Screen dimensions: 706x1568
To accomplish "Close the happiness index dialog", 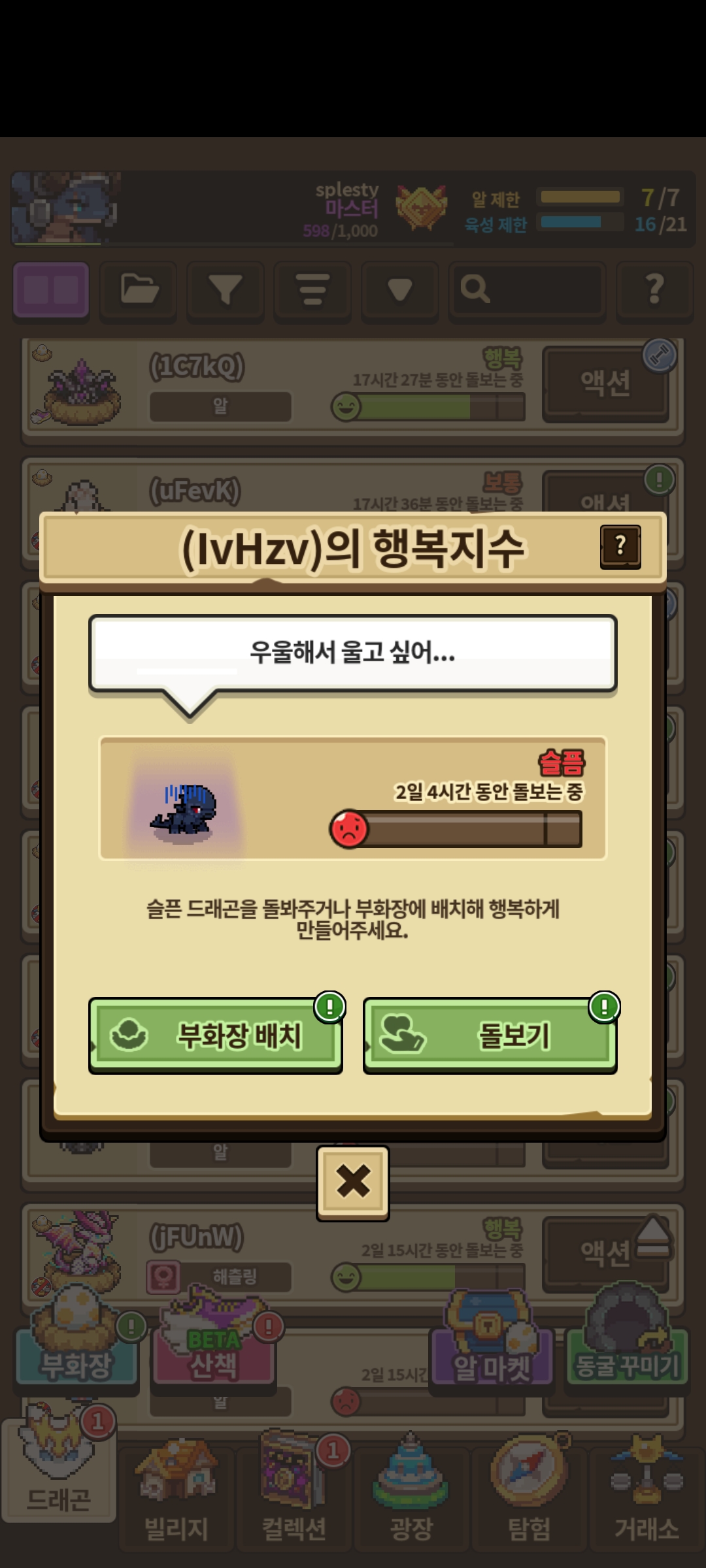I will [x=353, y=1183].
